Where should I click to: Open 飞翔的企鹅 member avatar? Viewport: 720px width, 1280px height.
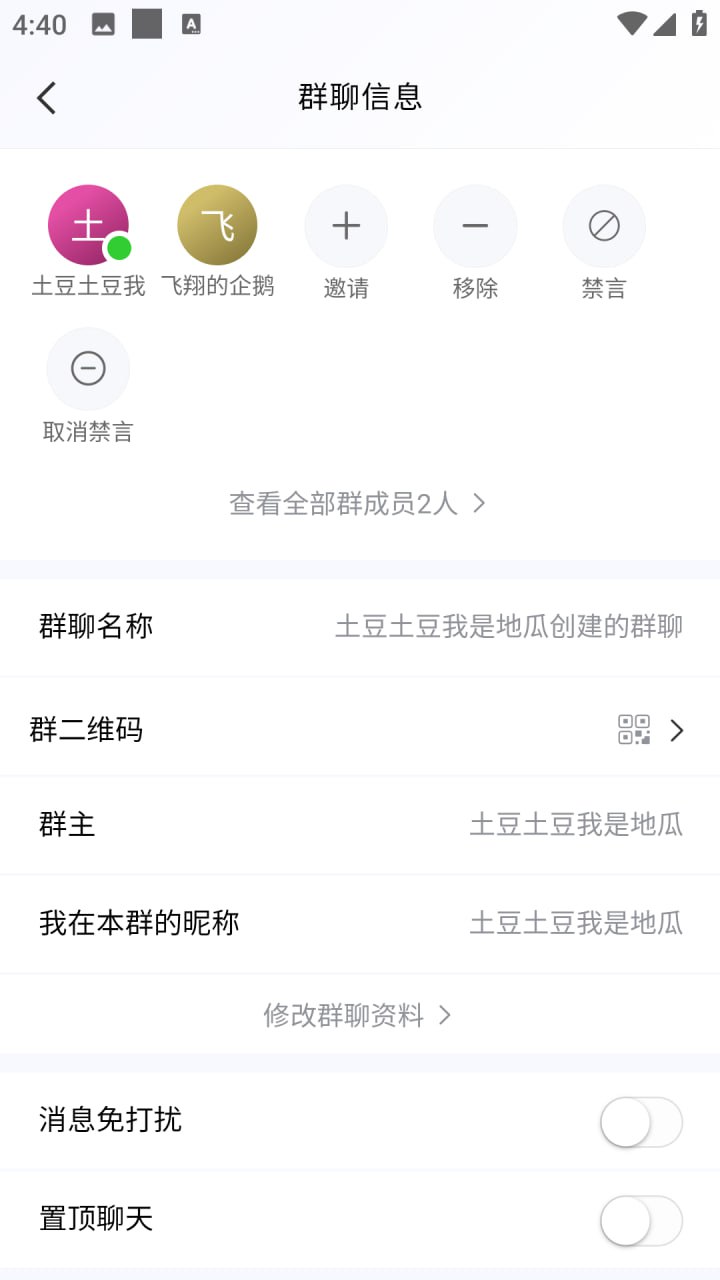point(217,225)
